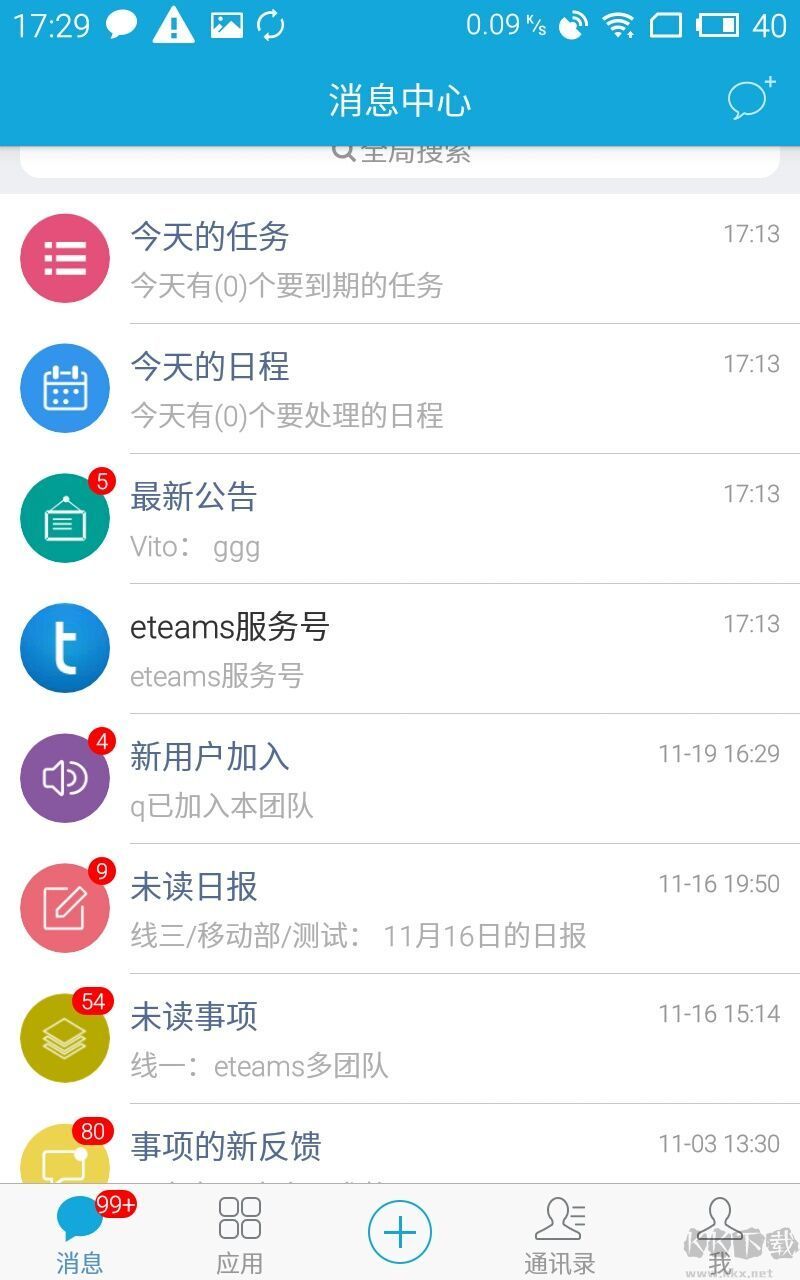Tap the 新用户加入 speaker icon
The height and width of the screenshot is (1280, 800).
64,777
